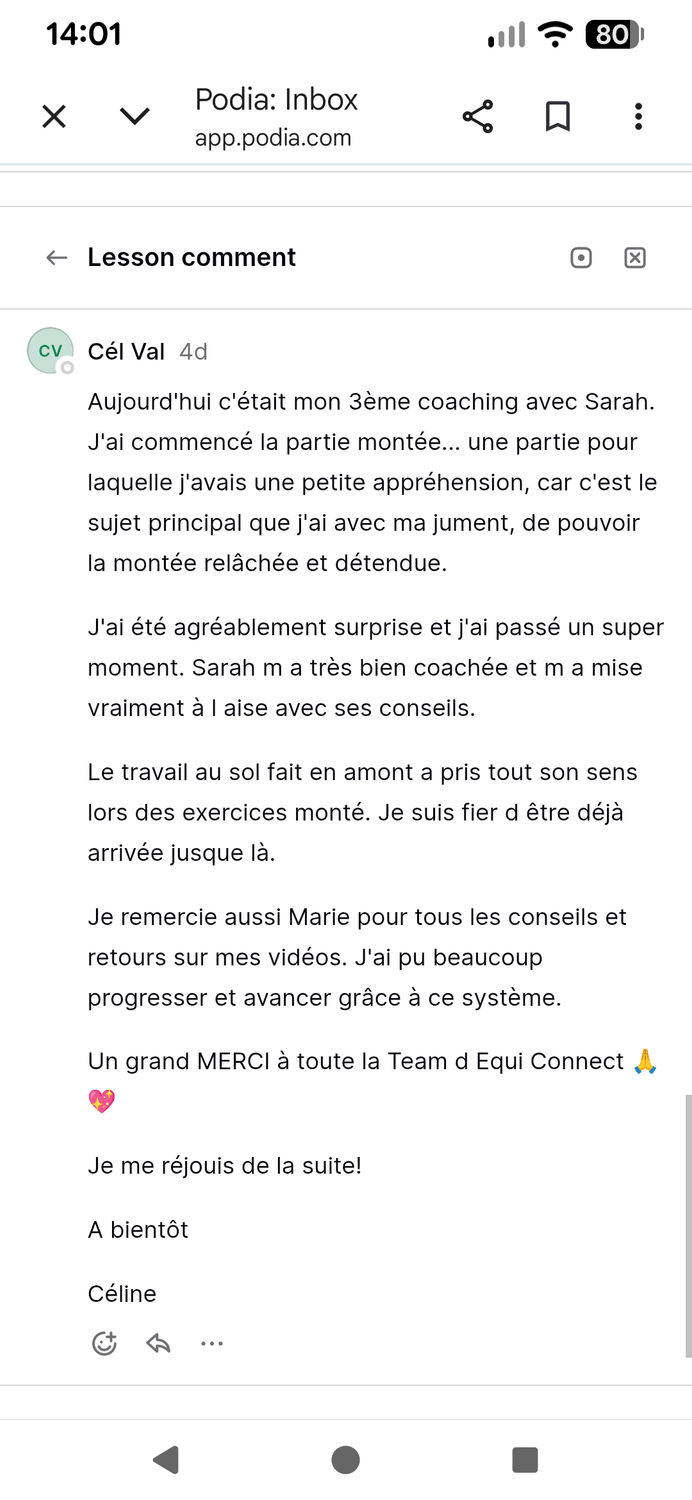Open Cél Val's profile avatar

[x=50, y=351]
